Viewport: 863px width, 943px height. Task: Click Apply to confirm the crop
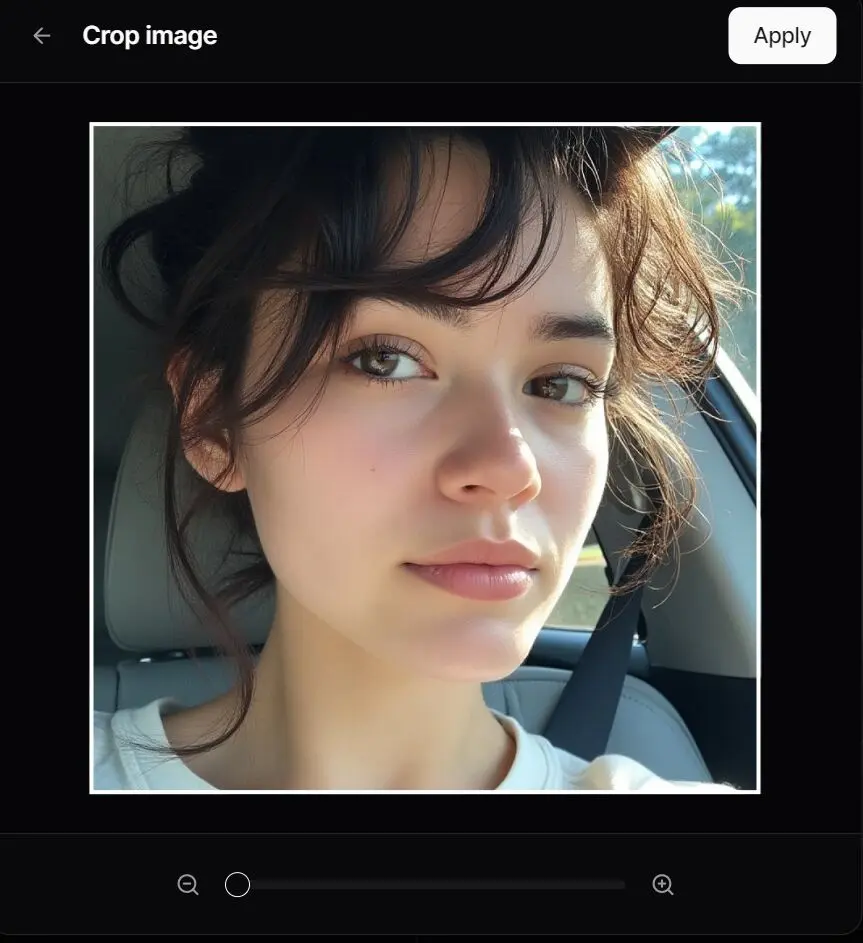782,35
